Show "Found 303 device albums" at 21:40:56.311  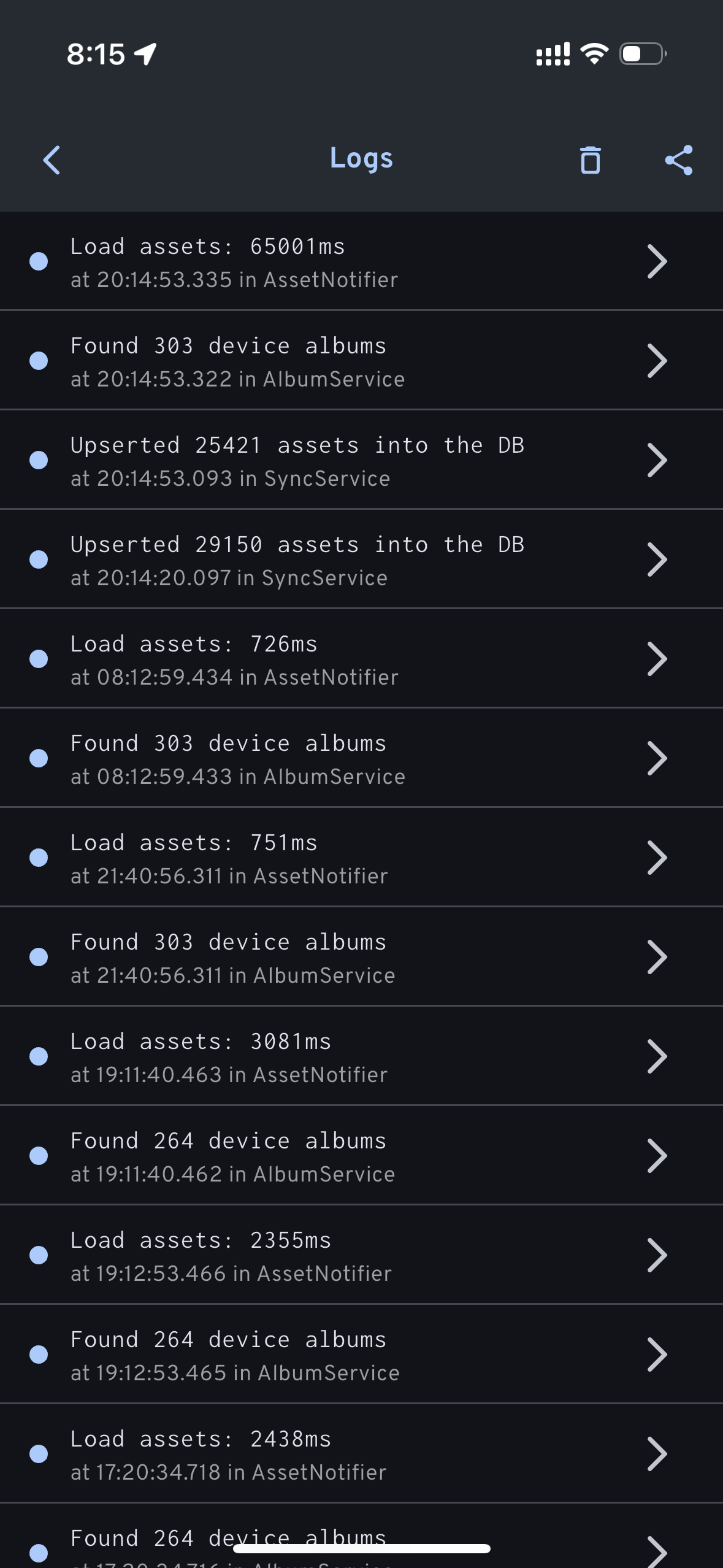(361, 958)
